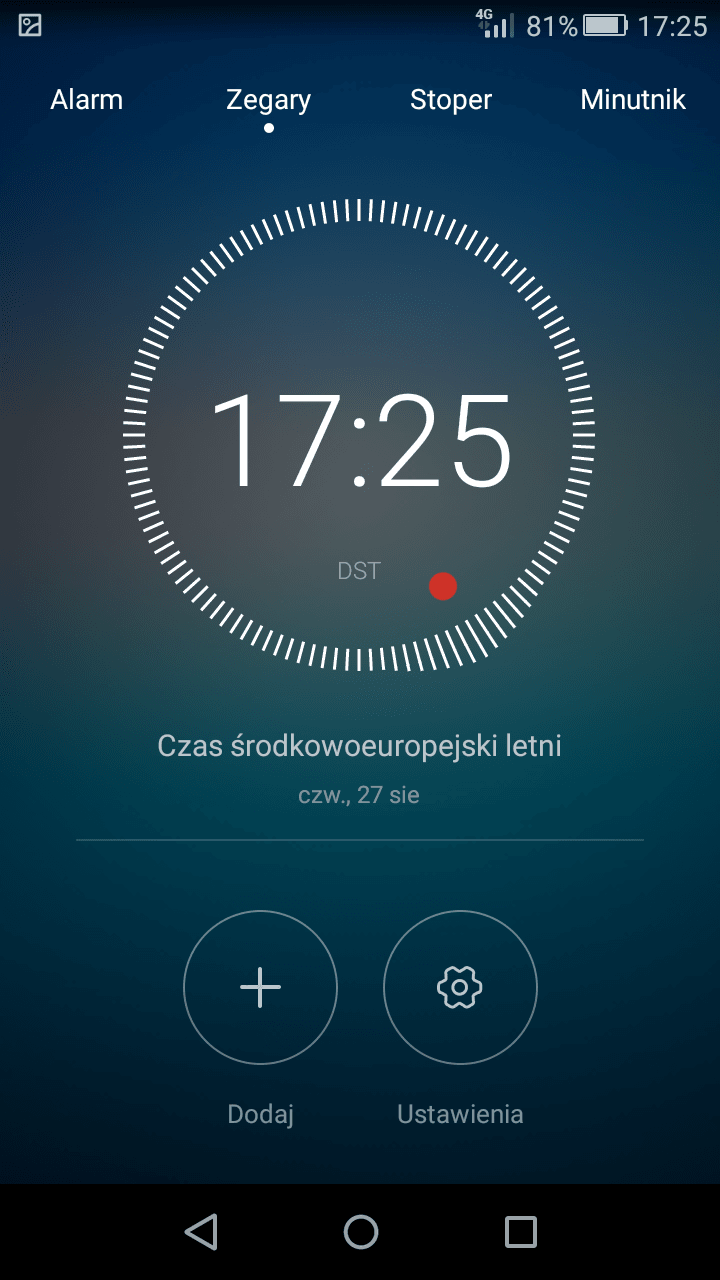
Task: Go to the home screen
Action: click(x=360, y=1232)
